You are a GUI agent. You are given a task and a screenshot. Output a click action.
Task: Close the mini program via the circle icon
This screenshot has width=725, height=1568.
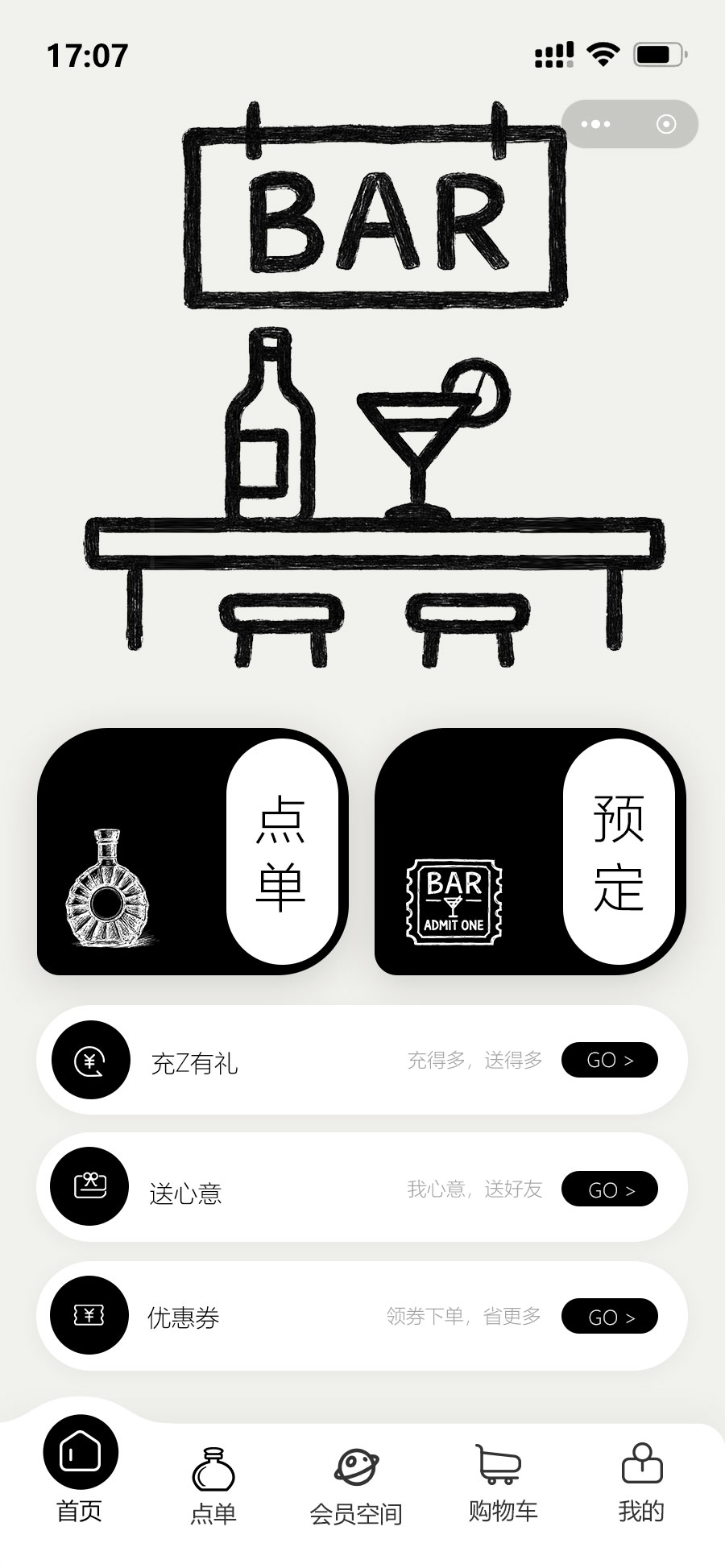tap(665, 124)
